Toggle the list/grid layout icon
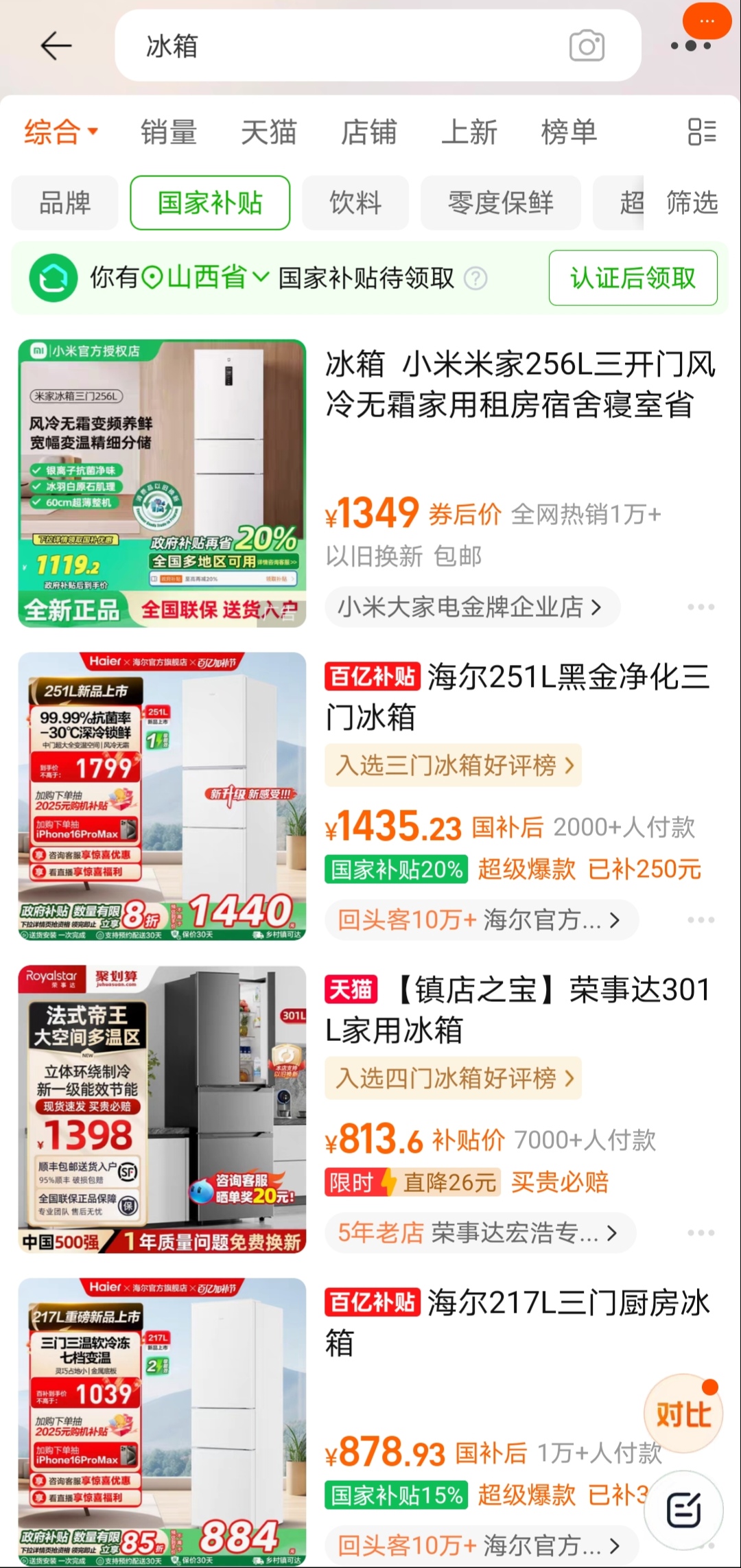The image size is (741, 1568). pos(702,132)
